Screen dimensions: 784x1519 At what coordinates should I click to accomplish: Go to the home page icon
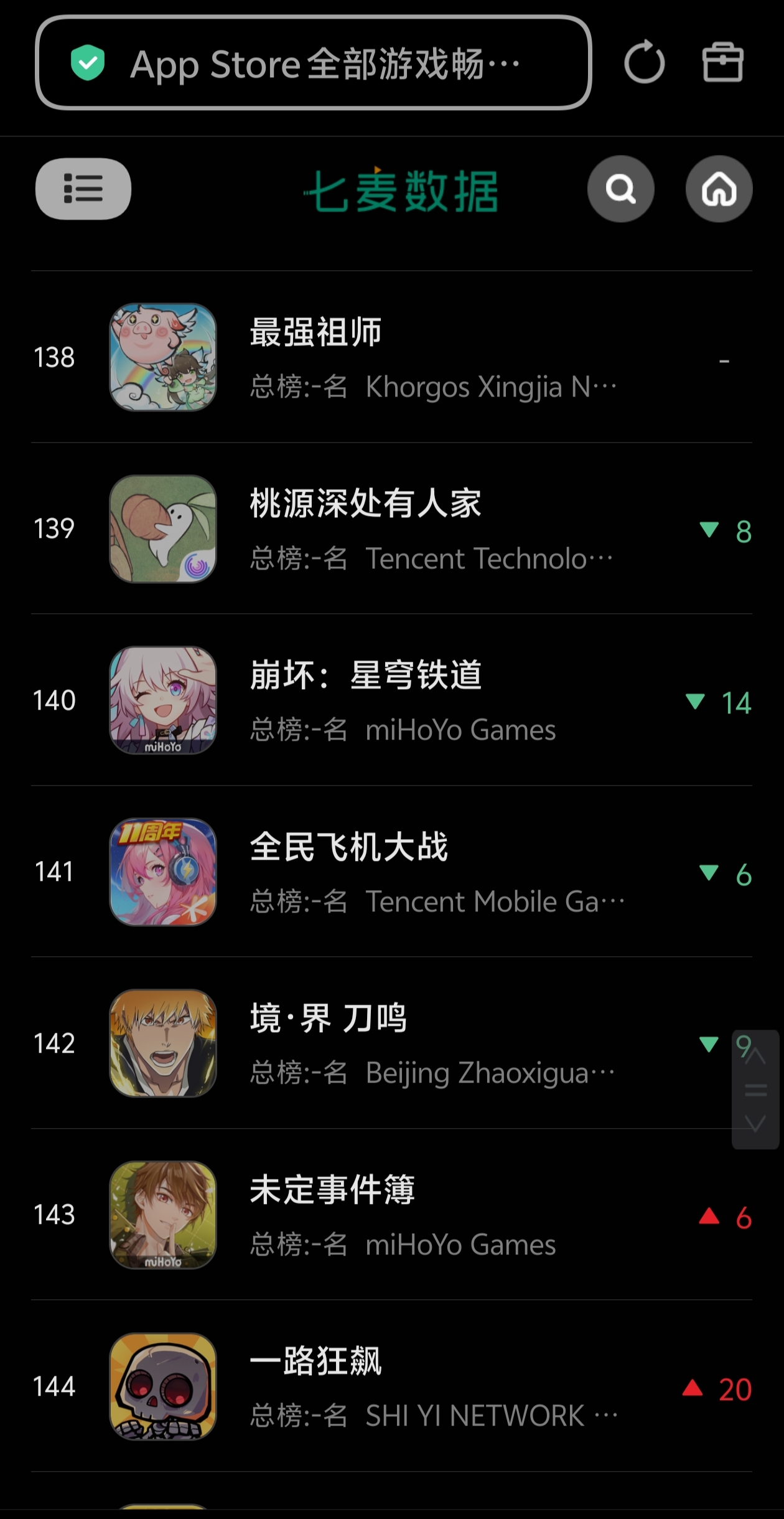[719, 189]
